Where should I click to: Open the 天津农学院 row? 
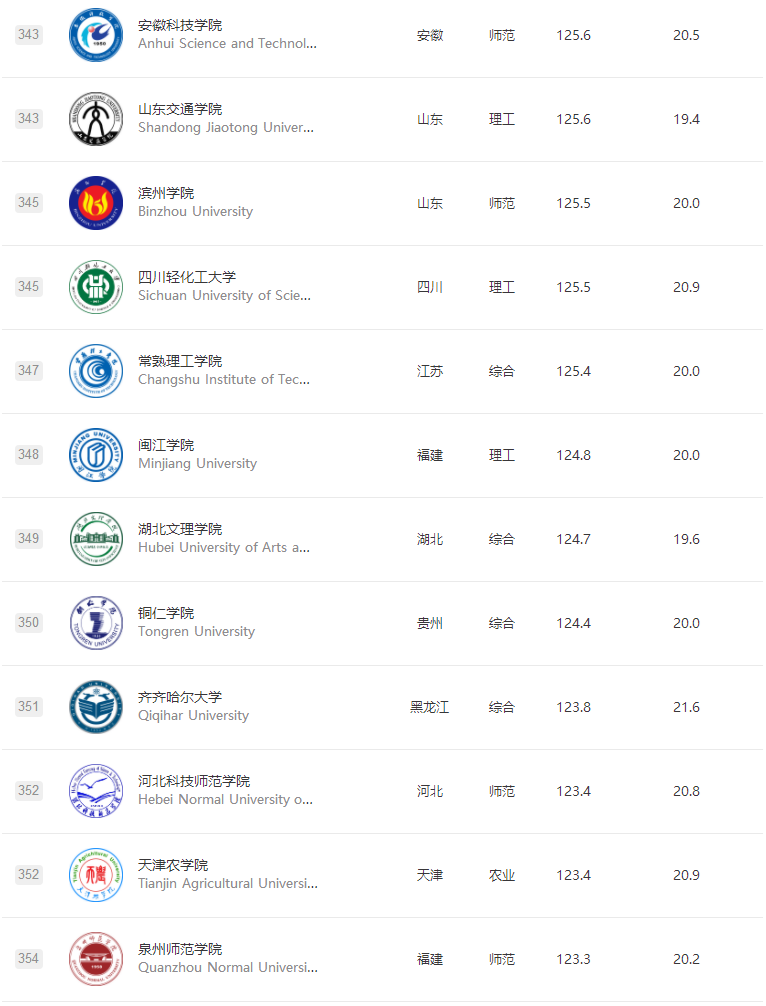click(x=173, y=866)
